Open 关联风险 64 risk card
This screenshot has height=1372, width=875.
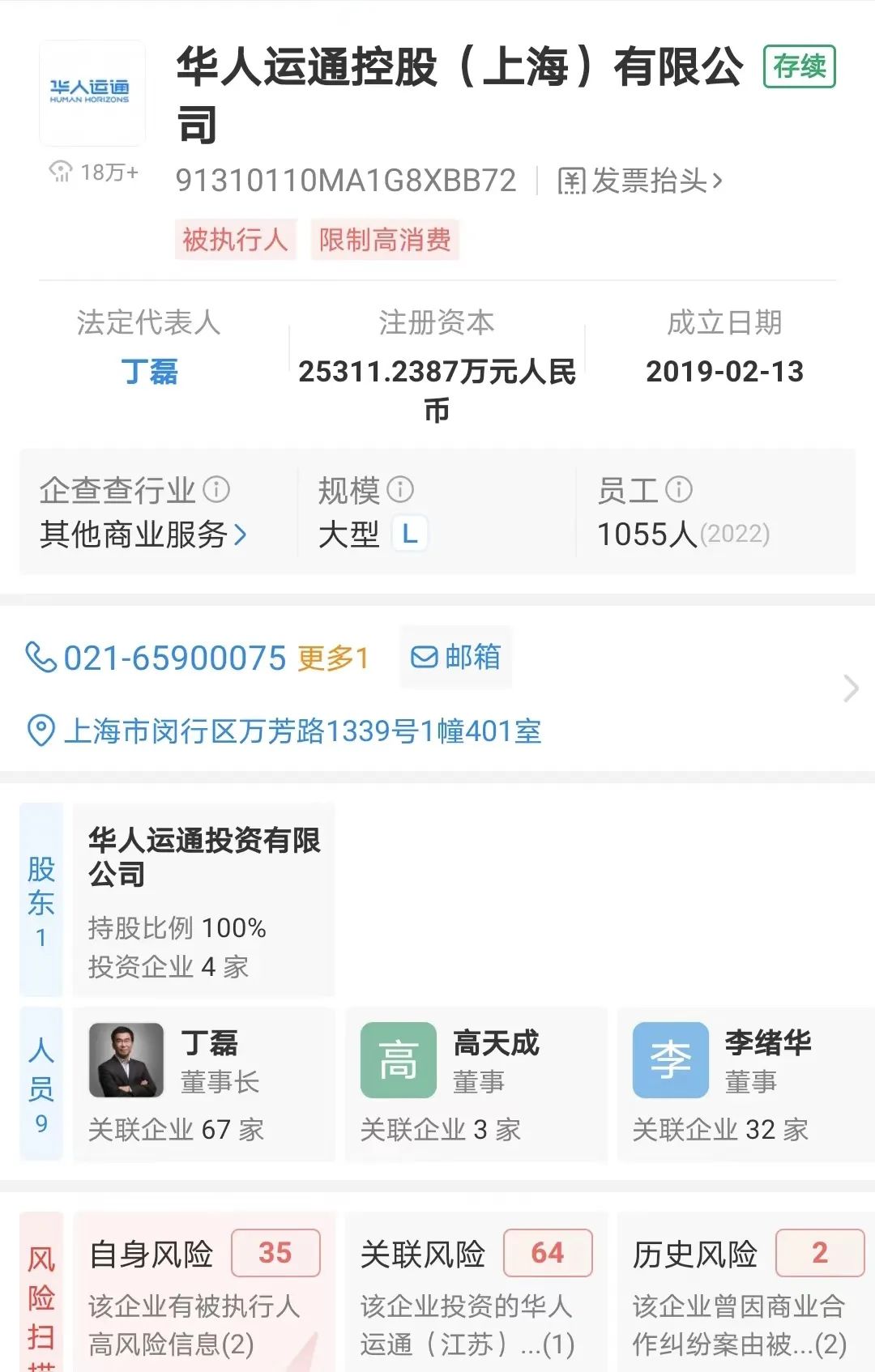[476, 1292]
